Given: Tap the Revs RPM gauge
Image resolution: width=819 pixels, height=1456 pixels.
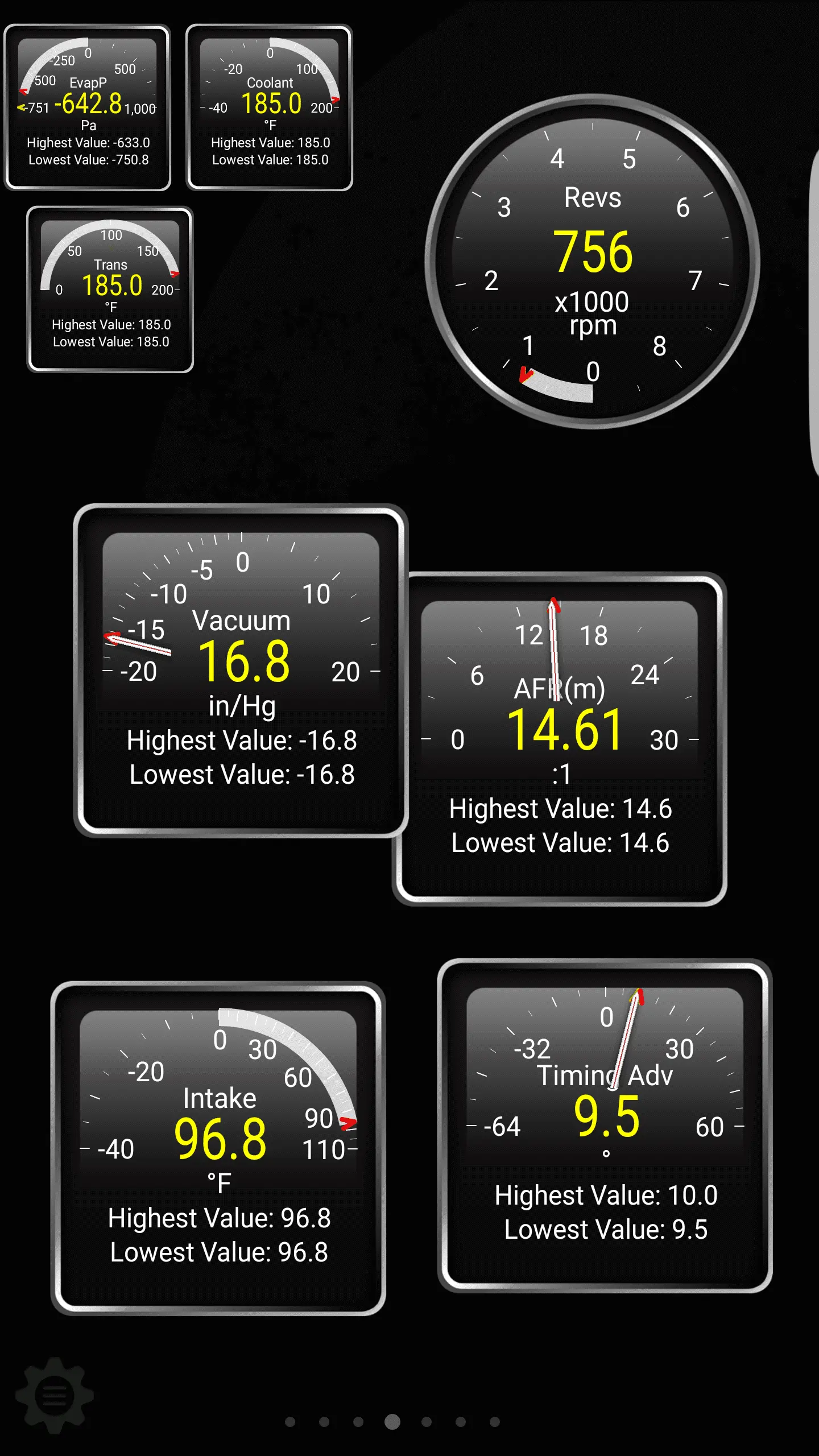Looking at the screenshot, I should click(592, 262).
